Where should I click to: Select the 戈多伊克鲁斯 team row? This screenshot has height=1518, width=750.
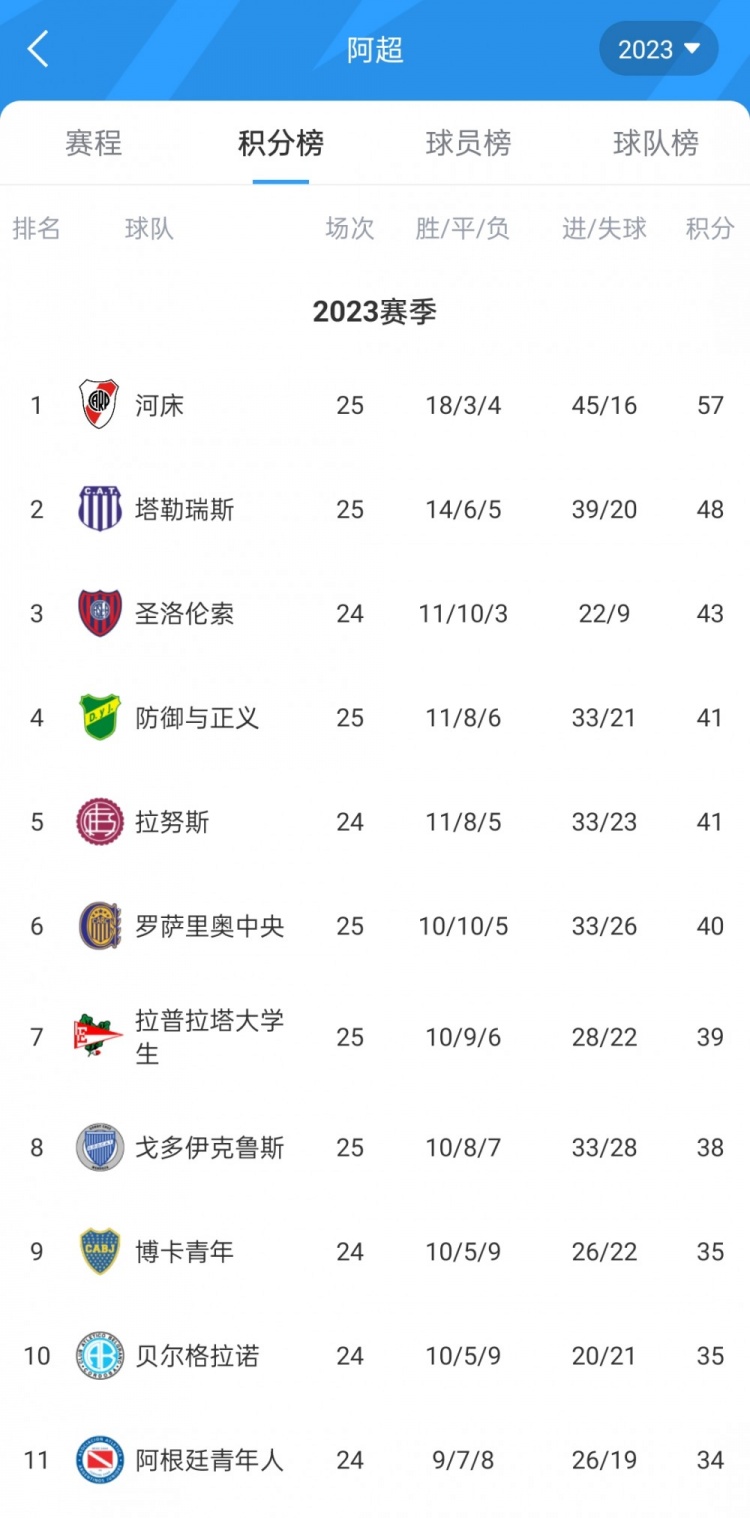point(375,1147)
